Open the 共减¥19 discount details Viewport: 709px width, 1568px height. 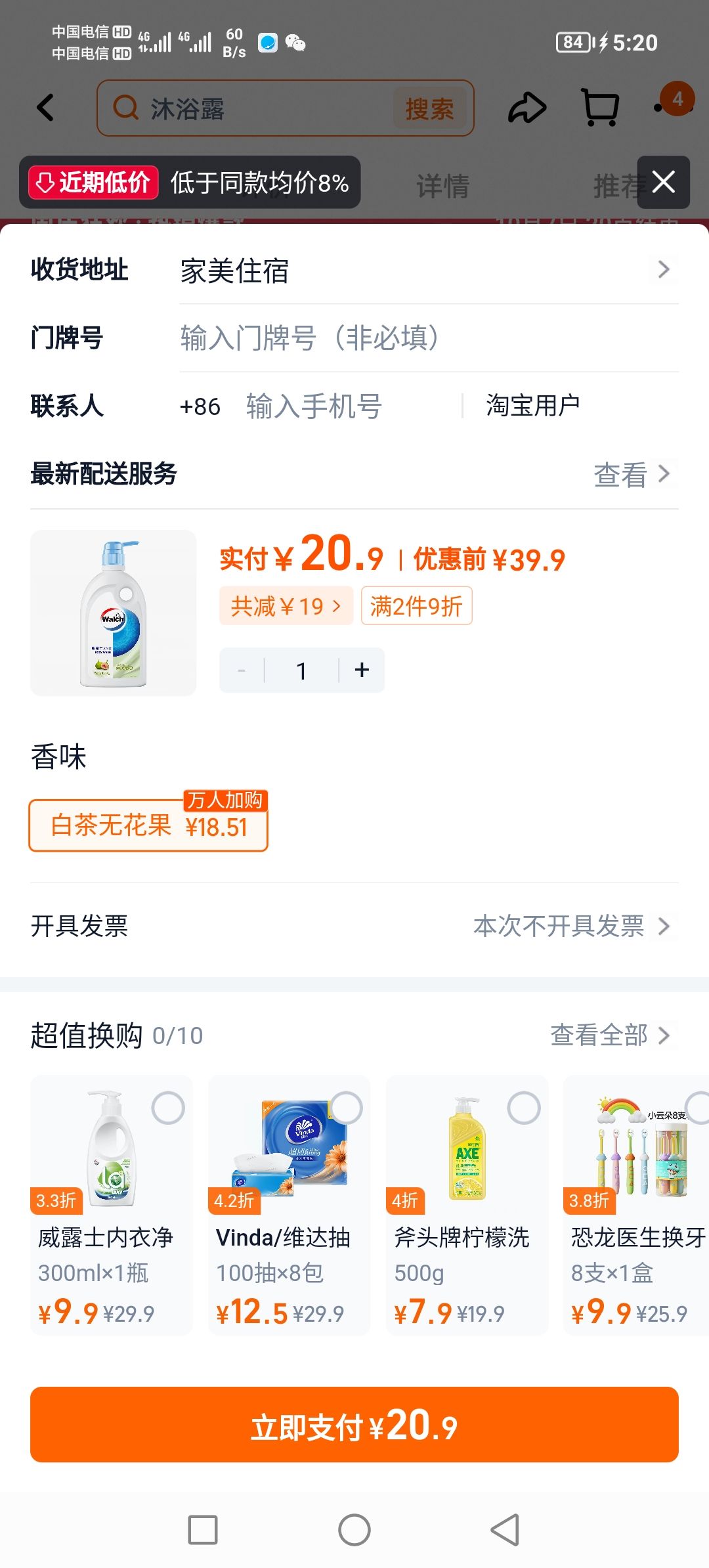[x=286, y=605]
